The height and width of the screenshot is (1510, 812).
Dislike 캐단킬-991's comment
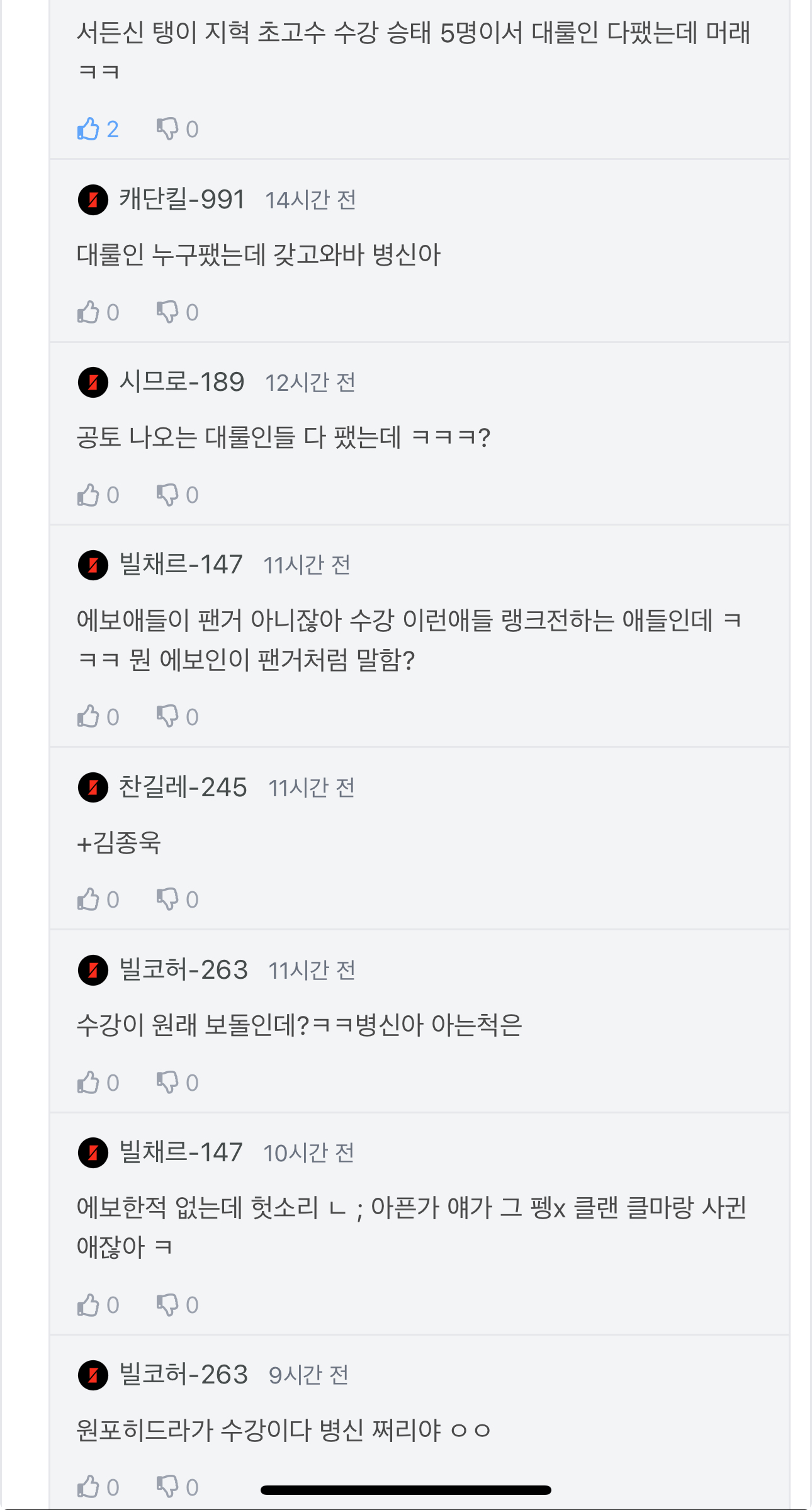167,312
